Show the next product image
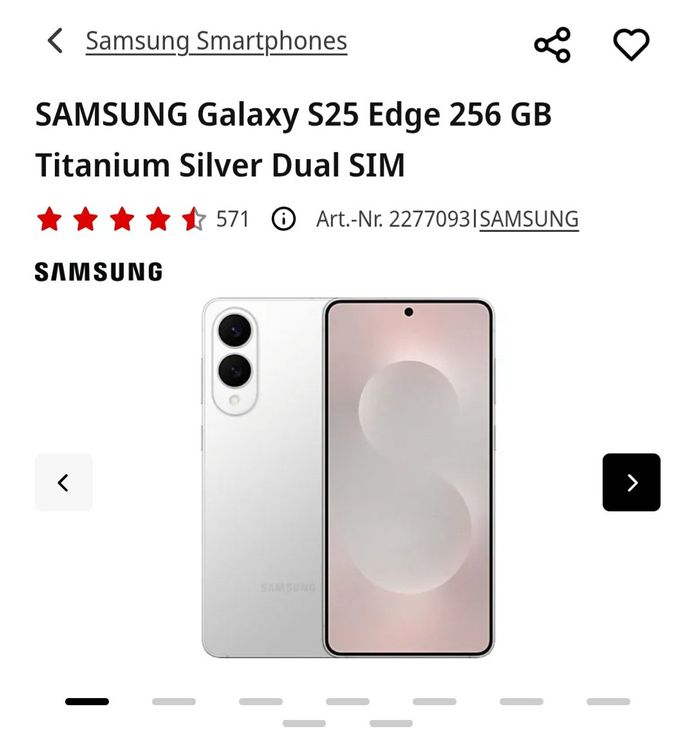The width and height of the screenshot is (693, 750). point(631,483)
